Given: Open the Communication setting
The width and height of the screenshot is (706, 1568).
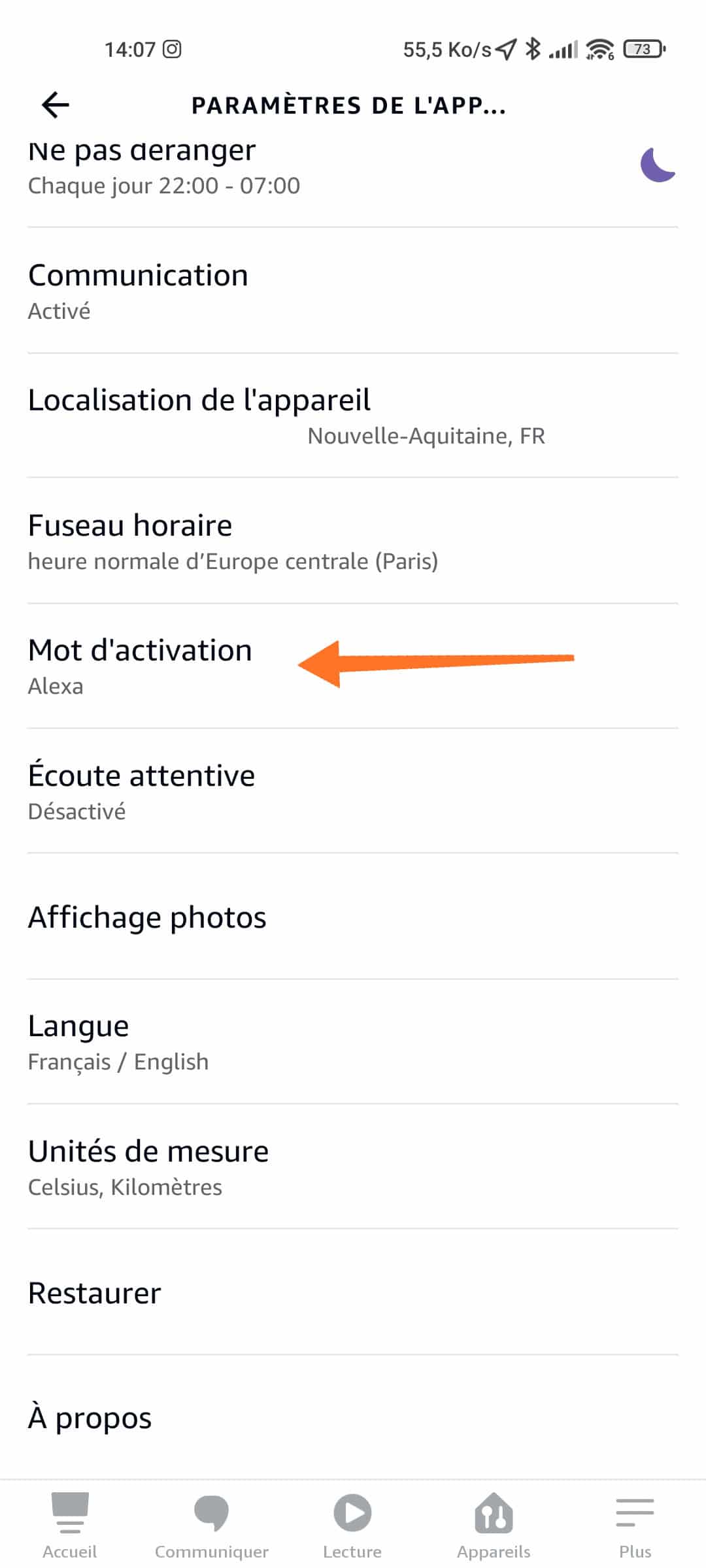Looking at the screenshot, I should point(353,291).
